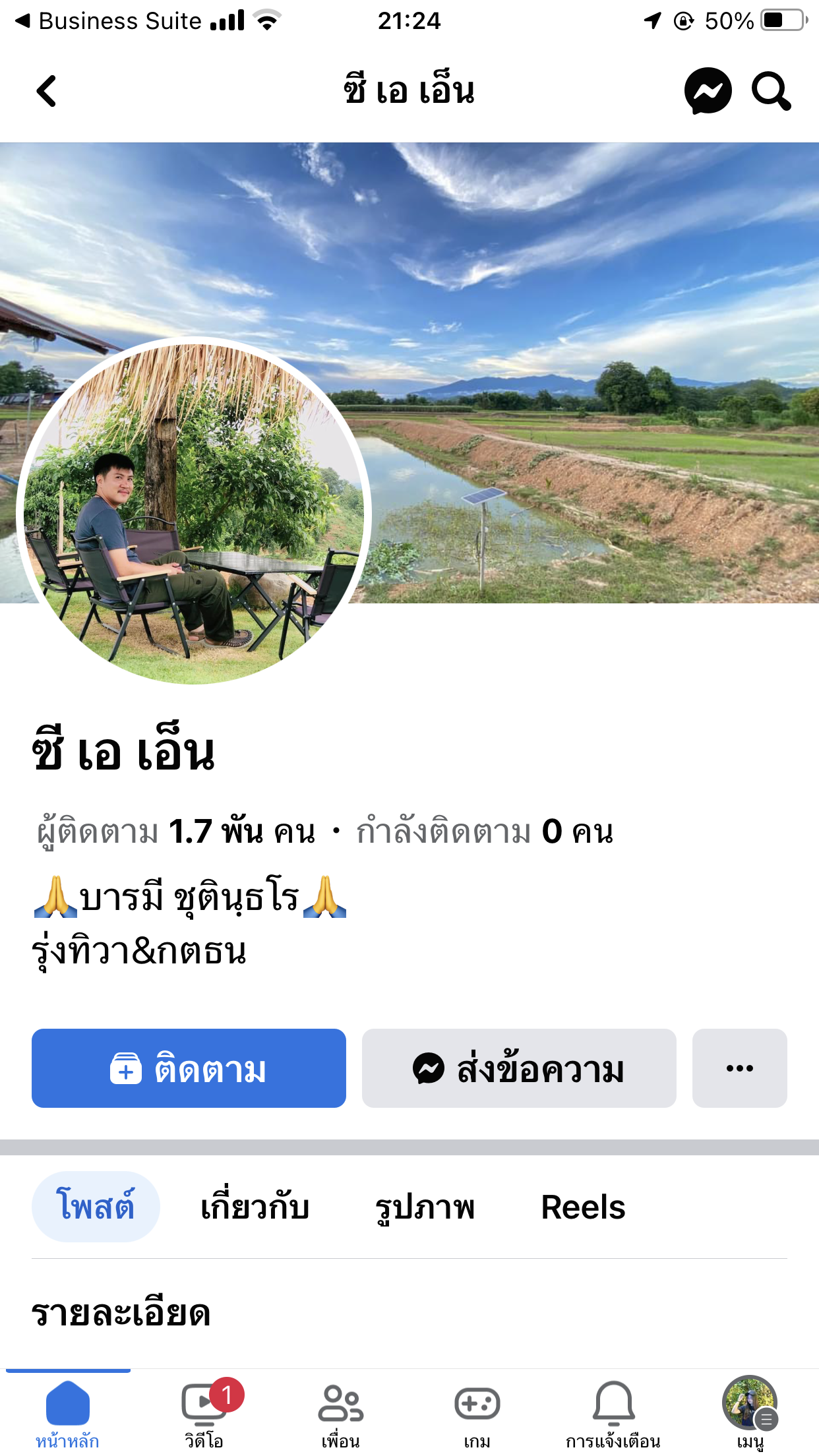Go back from this profile page
The image size is (819, 1456).
pos(46,91)
